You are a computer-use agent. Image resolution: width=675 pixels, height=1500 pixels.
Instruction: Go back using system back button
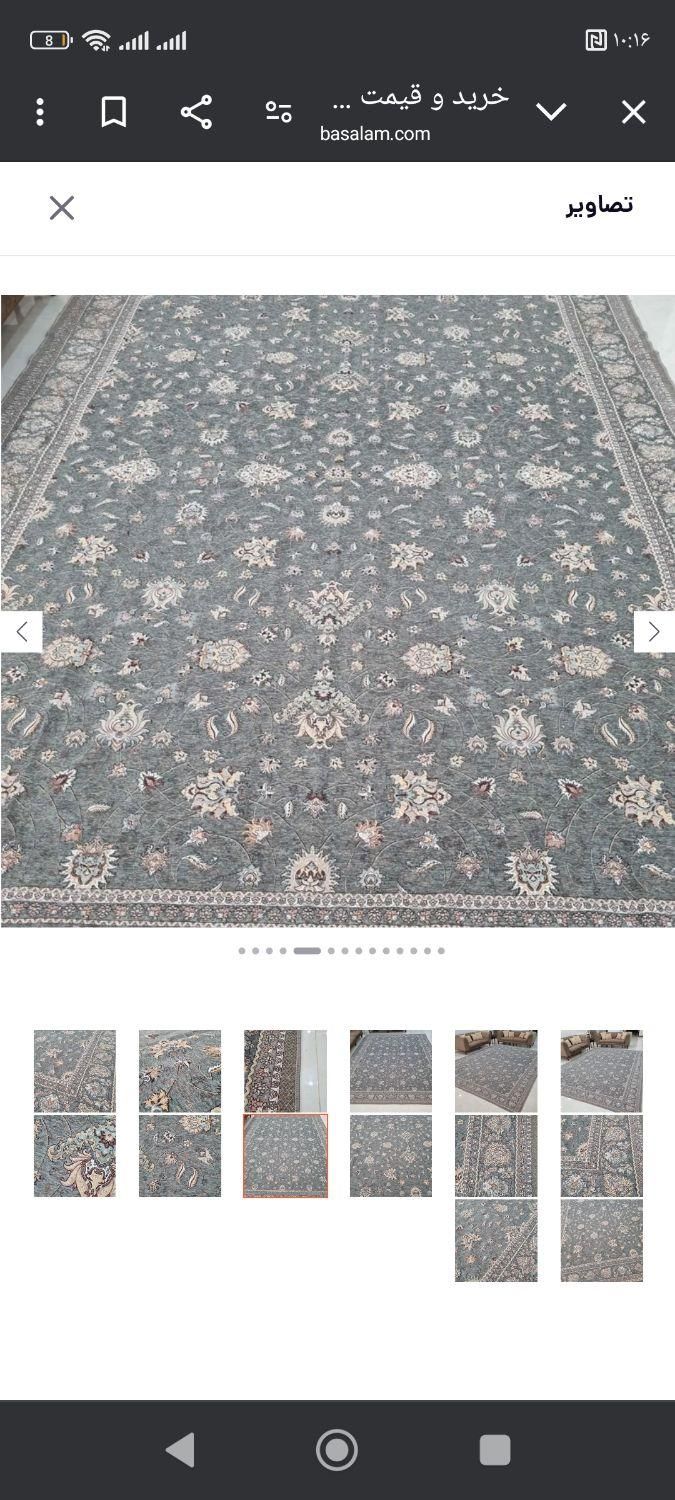(180, 1449)
